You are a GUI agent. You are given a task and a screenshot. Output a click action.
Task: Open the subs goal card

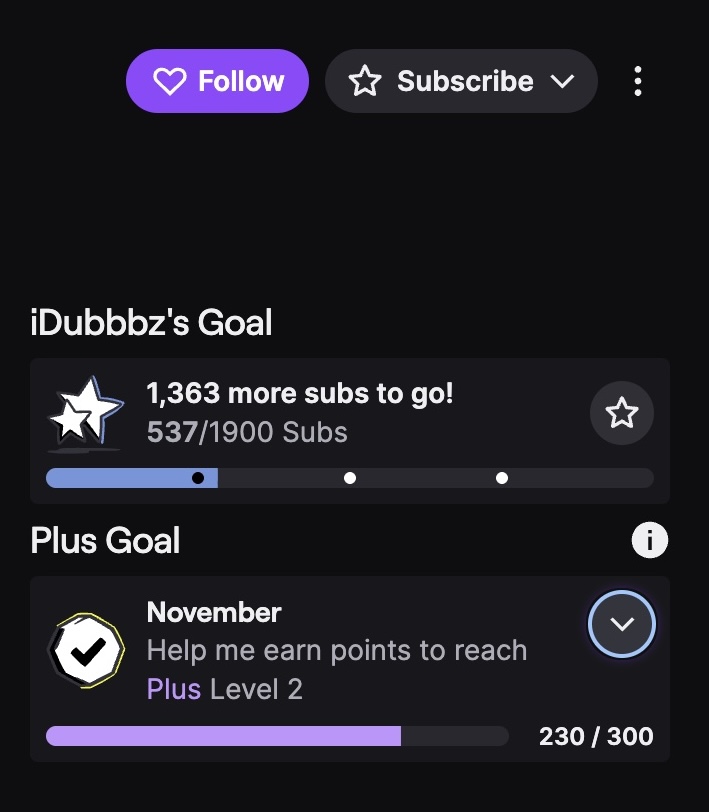tap(350, 430)
